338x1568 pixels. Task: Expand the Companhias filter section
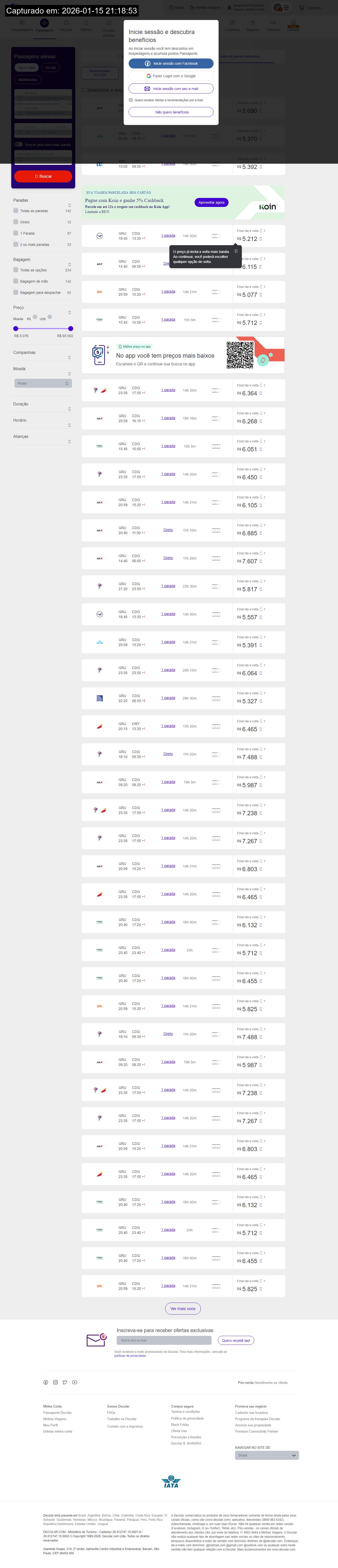[x=69, y=357]
